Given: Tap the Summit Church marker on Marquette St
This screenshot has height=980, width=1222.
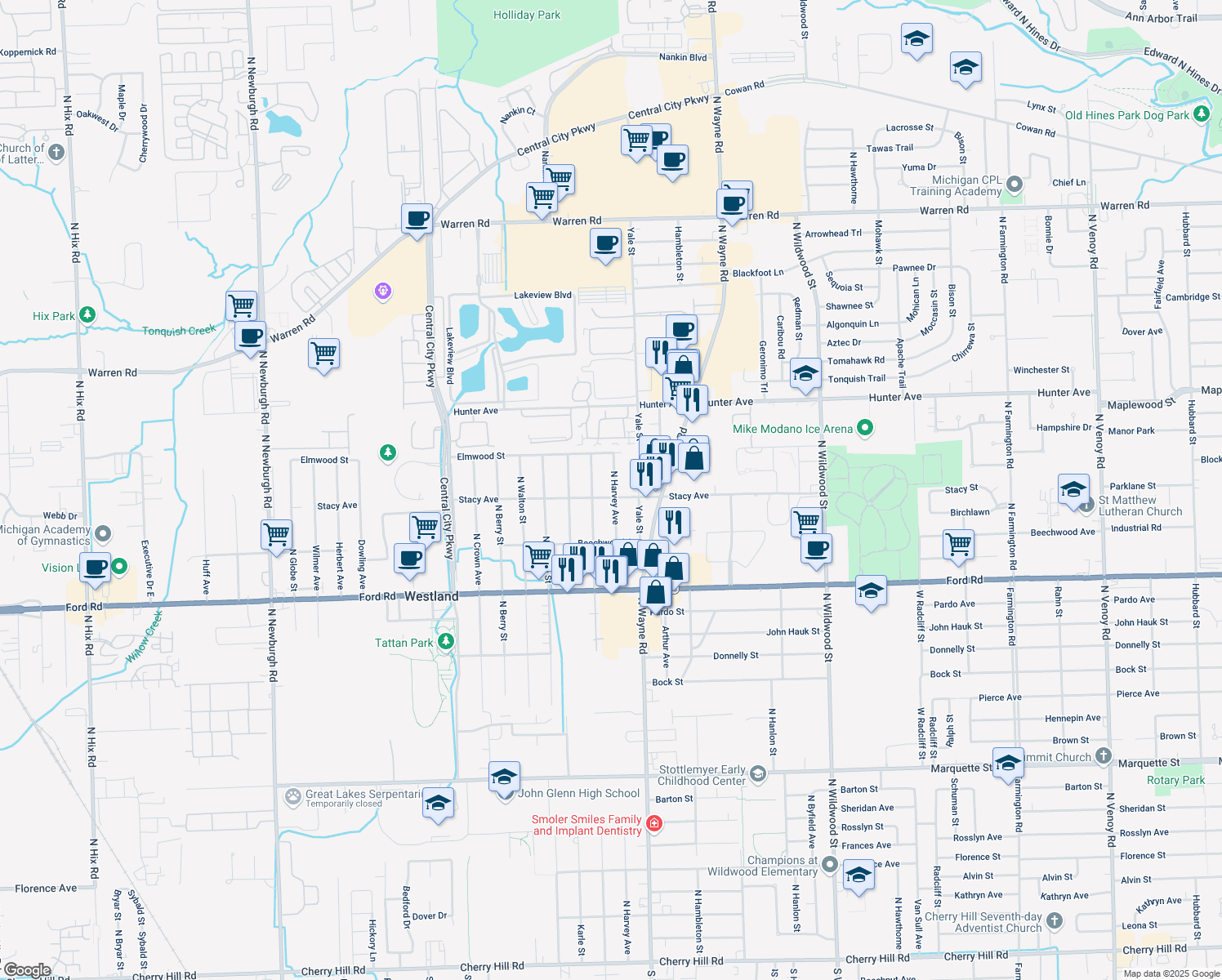Looking at the screenshot, I should (x=1103, y=756).
